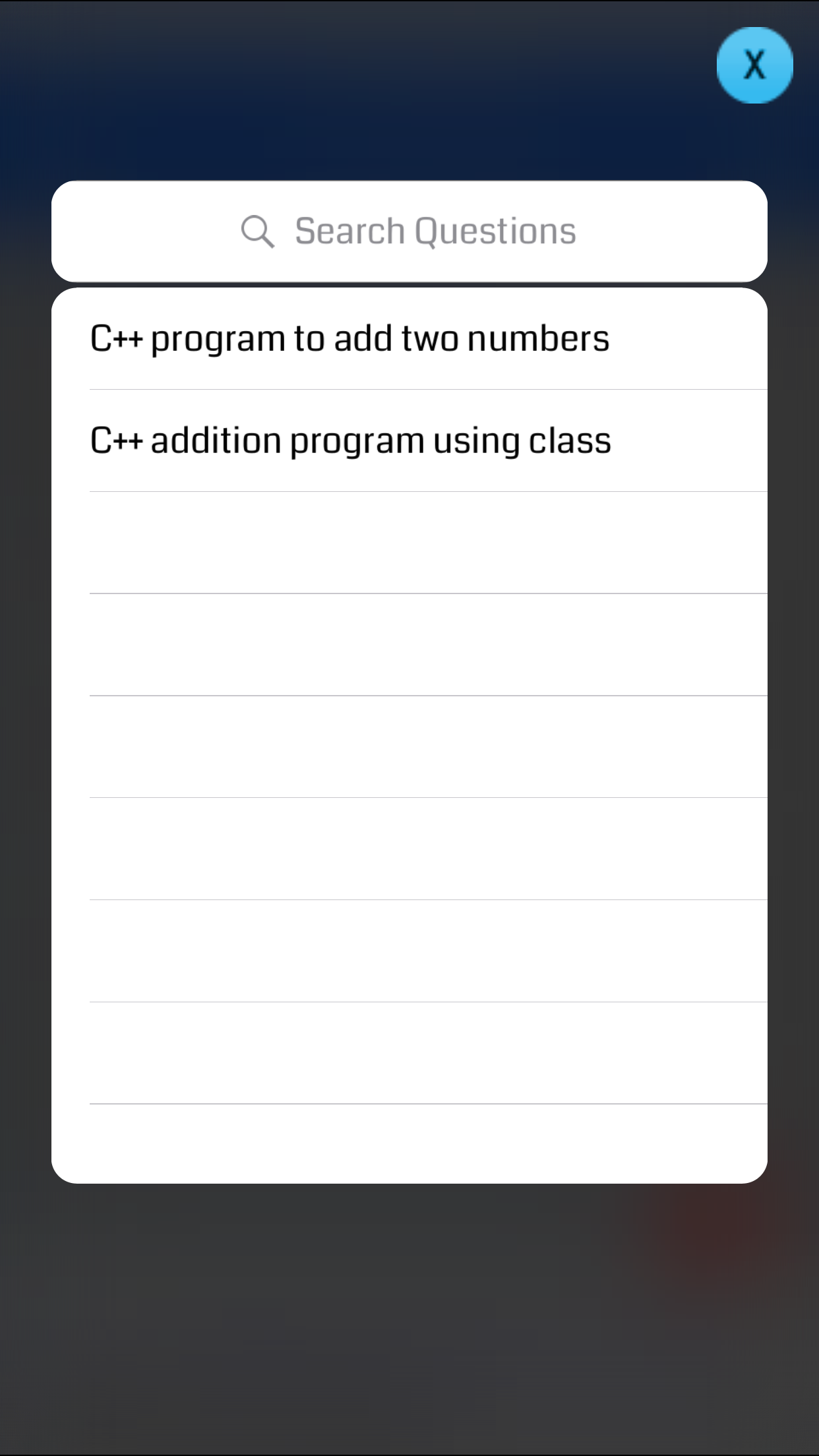819x1456 pixels.
Task: Tap the Search Questions field
Action: click(409, 231)
